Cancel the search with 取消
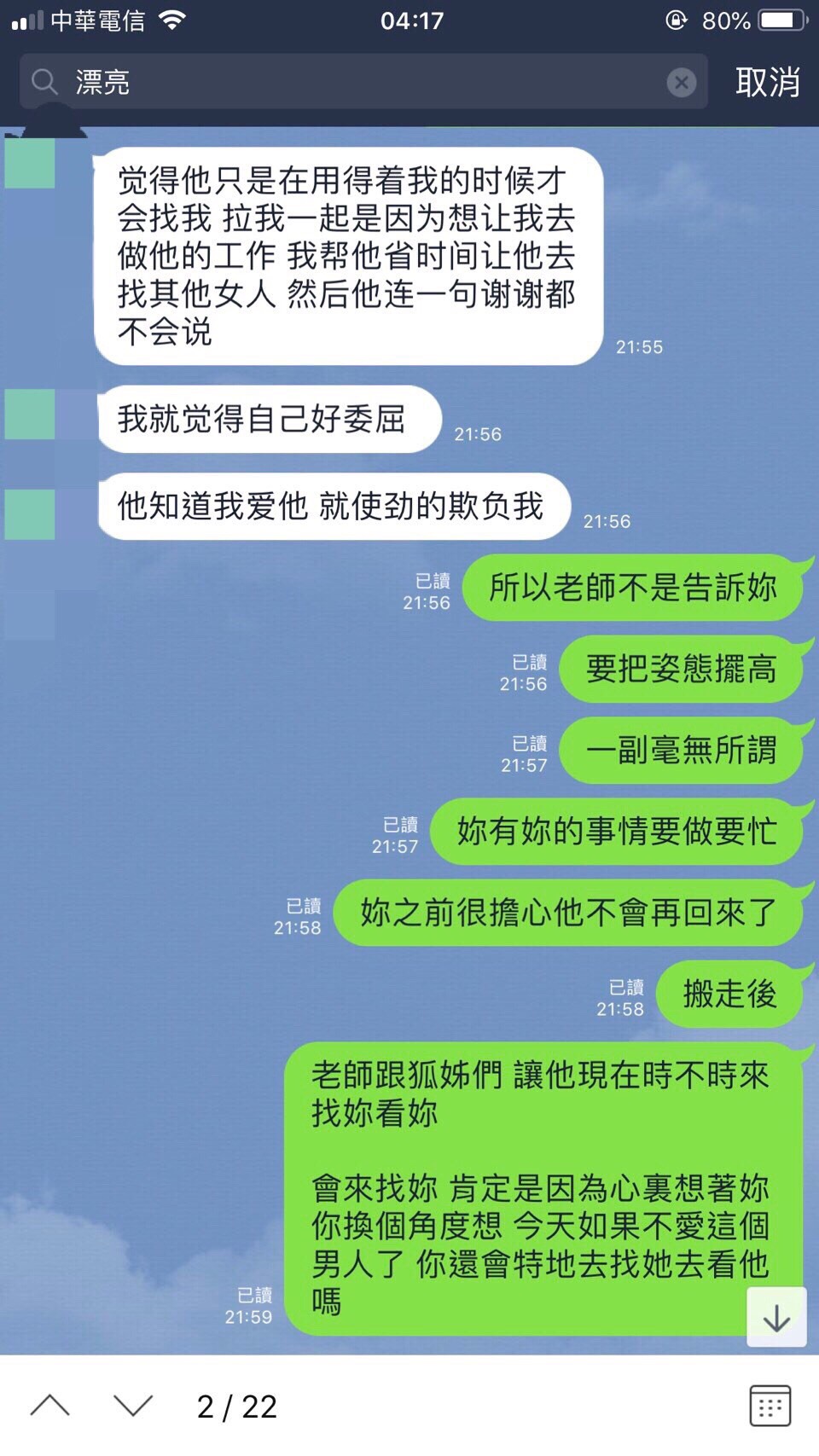 coord(767,82)
